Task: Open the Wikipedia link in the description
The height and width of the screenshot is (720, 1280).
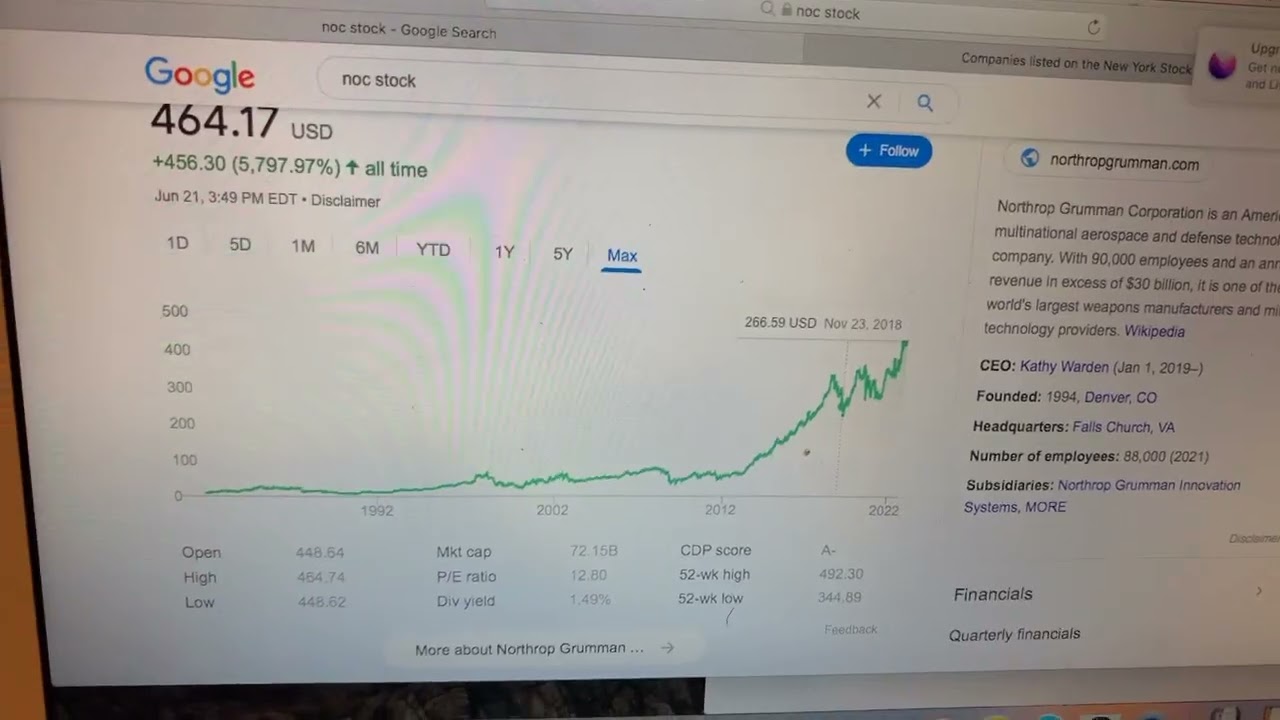Action: (x=1154, y=331)
